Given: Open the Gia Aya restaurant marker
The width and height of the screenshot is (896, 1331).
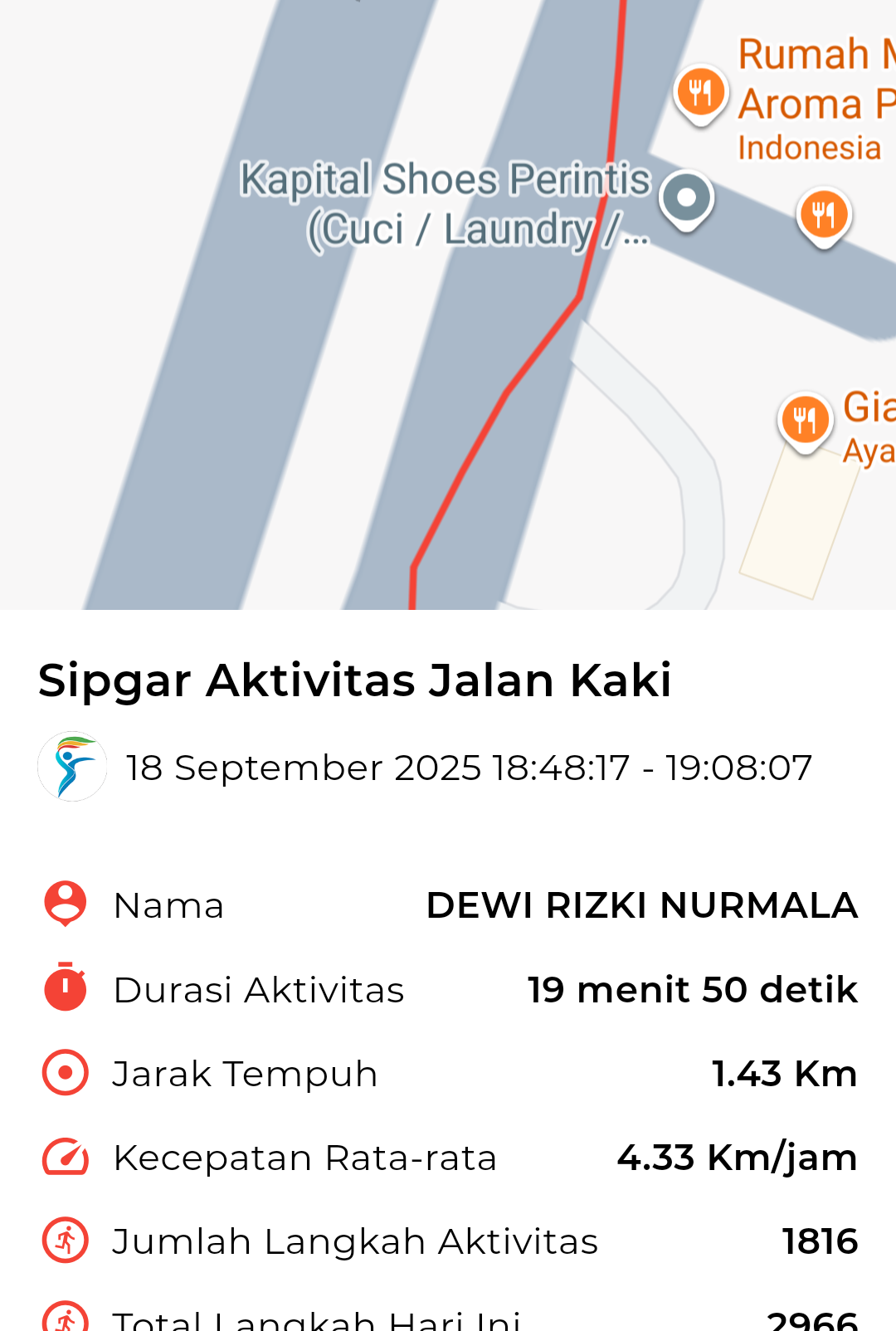Looking at the screenshot, I should [x=805, y=420].
